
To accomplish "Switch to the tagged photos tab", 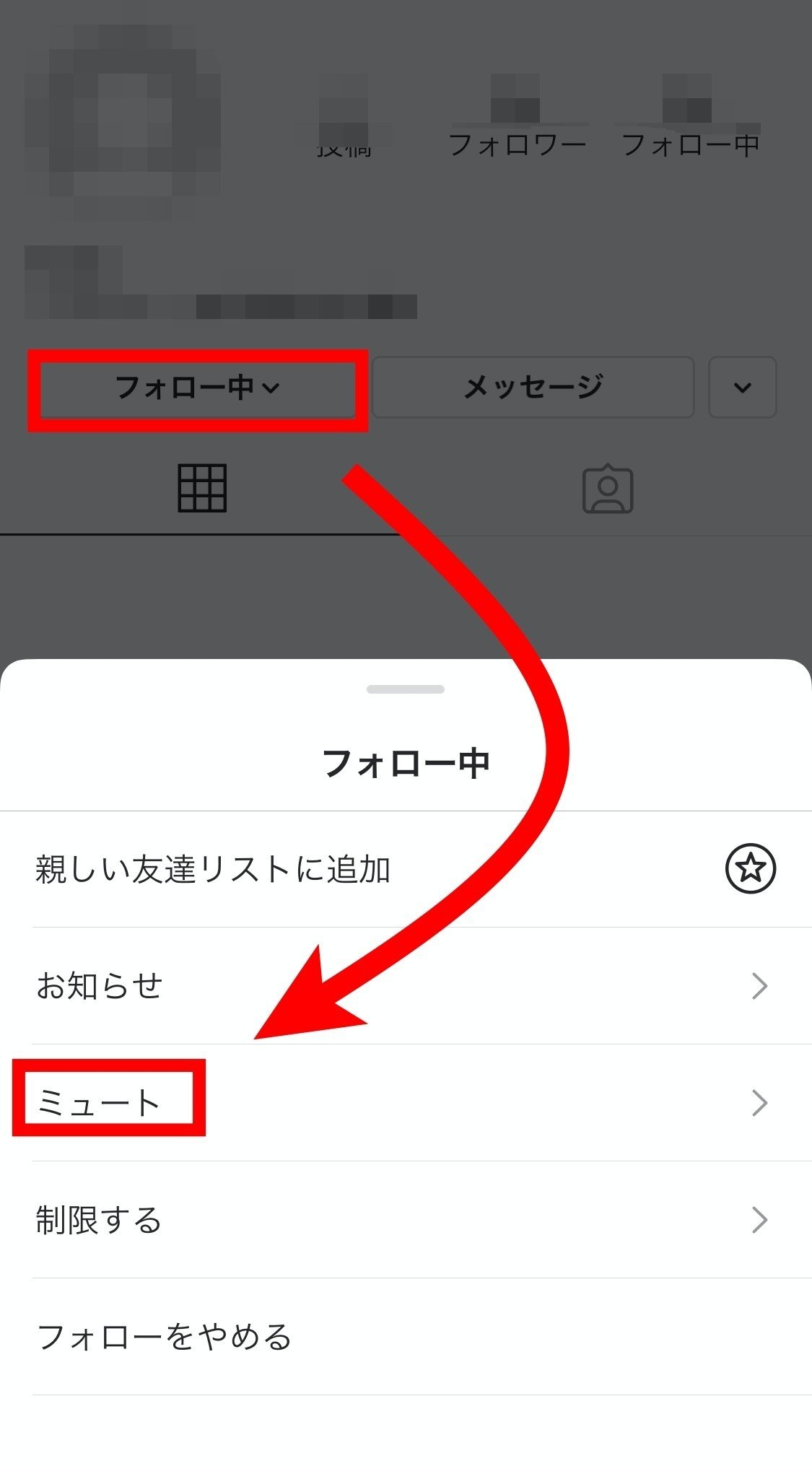I will pyautogui.click(x=608, y=489).
